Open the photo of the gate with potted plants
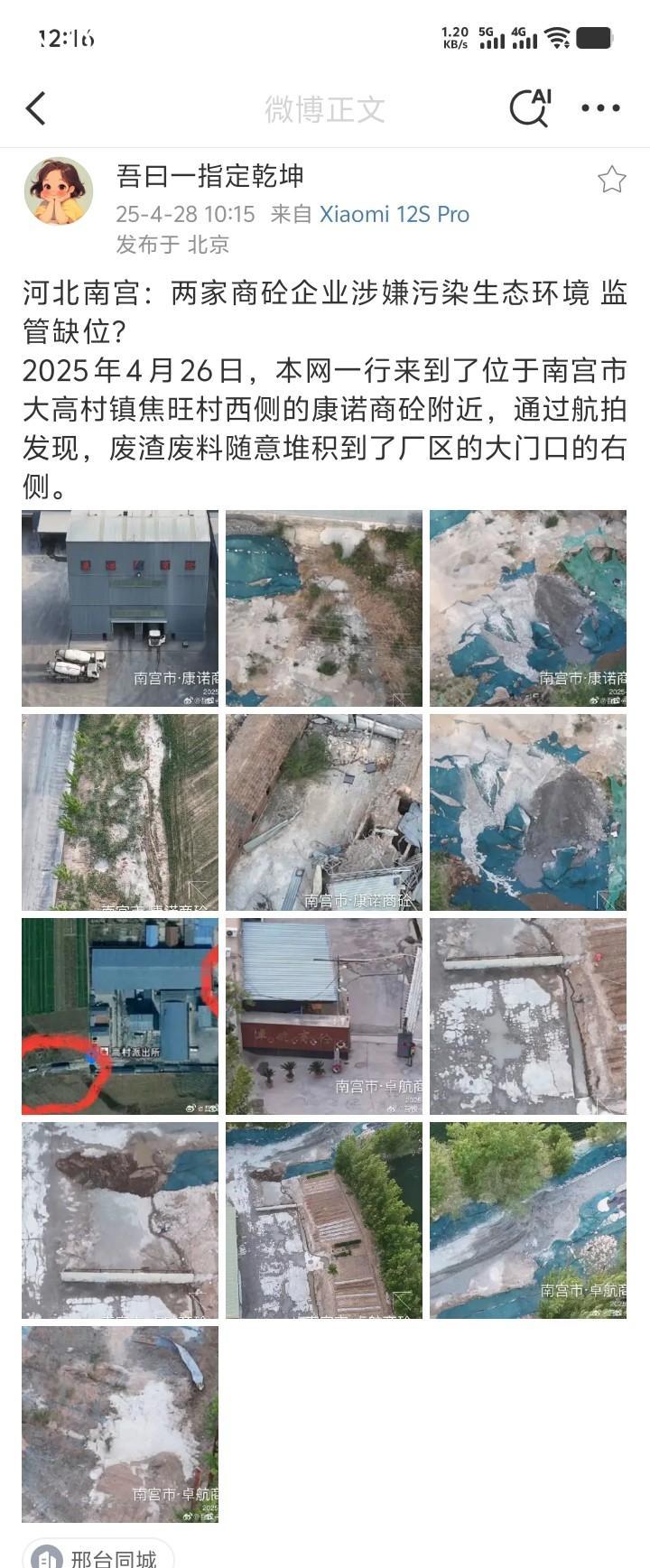This screenshot has width=650, height=1568. click(324, 1016)
